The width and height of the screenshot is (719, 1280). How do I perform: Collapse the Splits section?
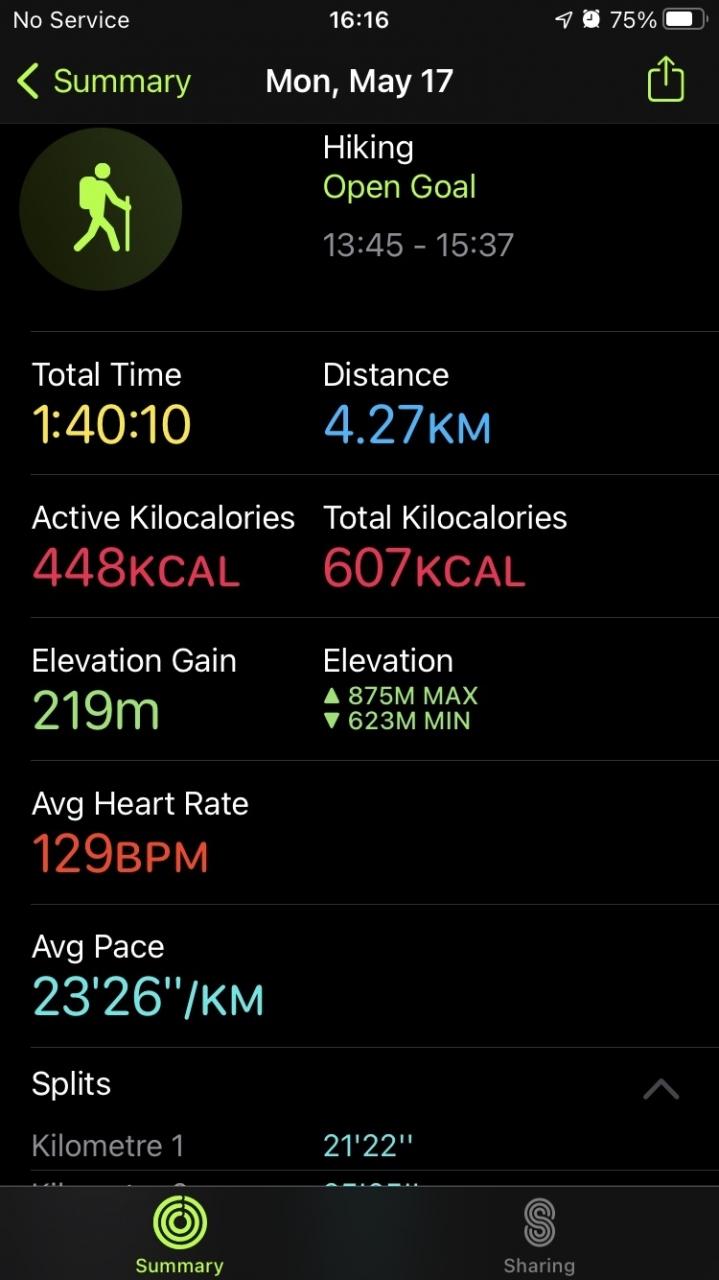(x=660, y=1089)
